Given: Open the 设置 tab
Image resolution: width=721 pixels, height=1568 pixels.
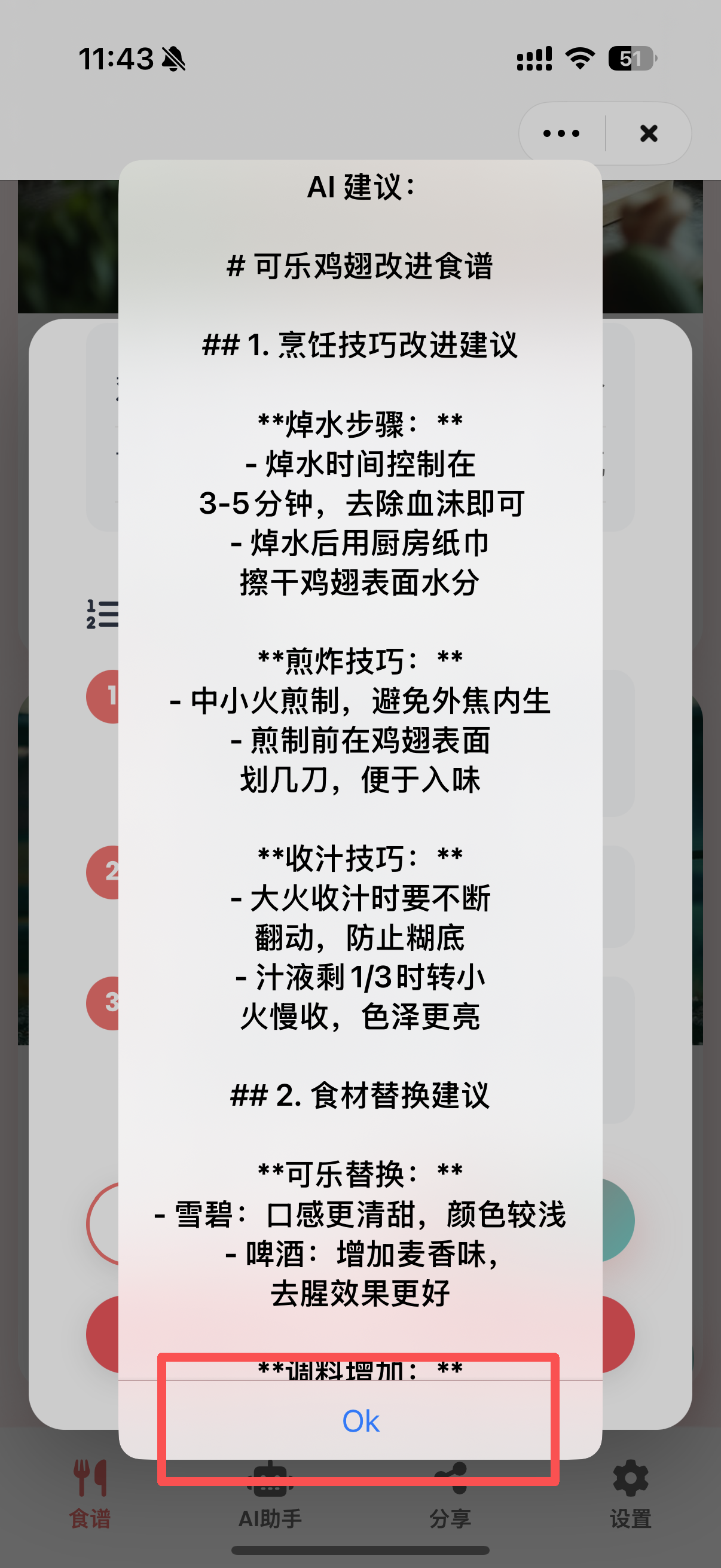Looking at the screenshot, I should (630, 1494).
